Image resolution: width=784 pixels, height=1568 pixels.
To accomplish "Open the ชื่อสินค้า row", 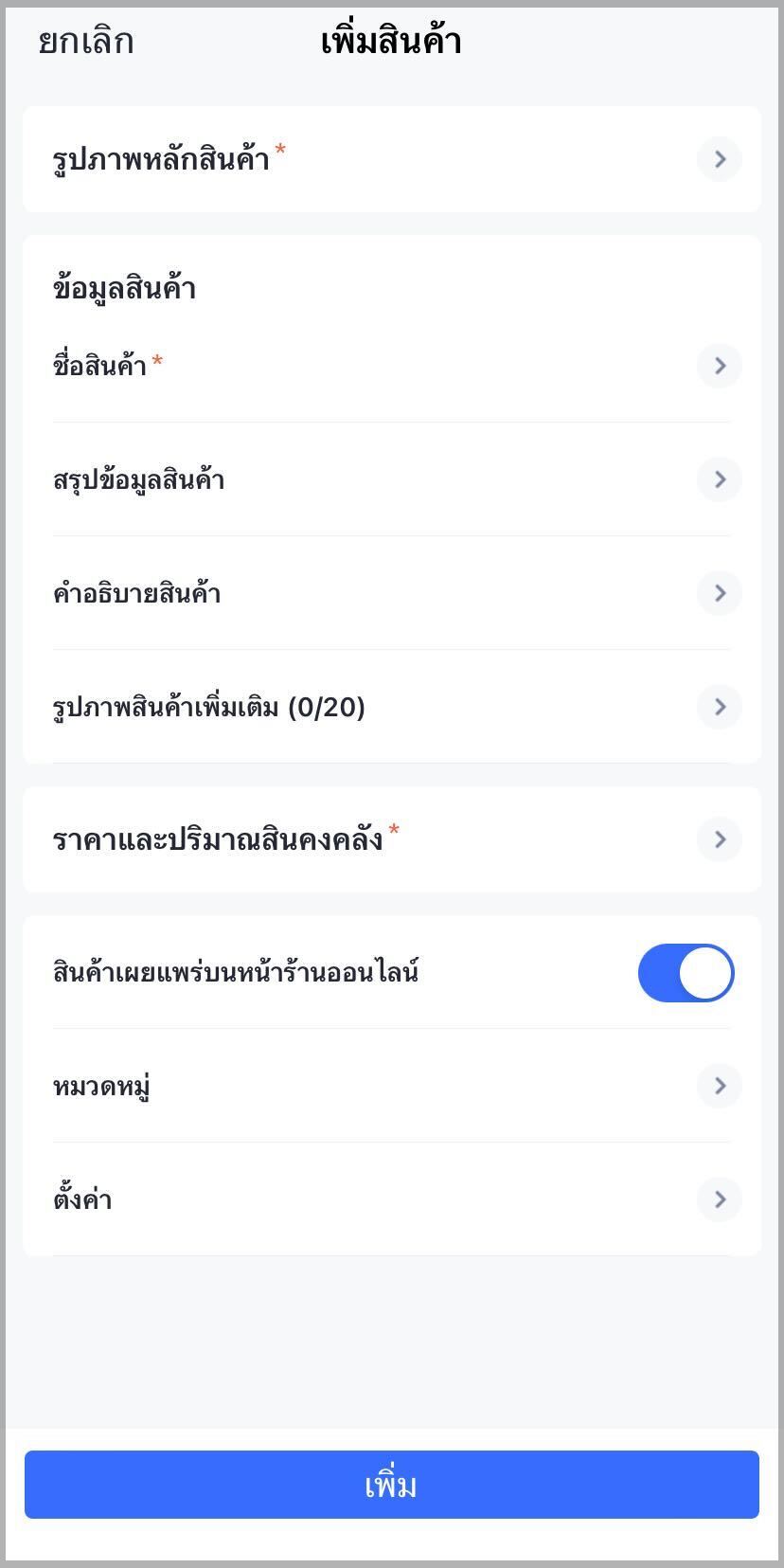I will (392, 366).
